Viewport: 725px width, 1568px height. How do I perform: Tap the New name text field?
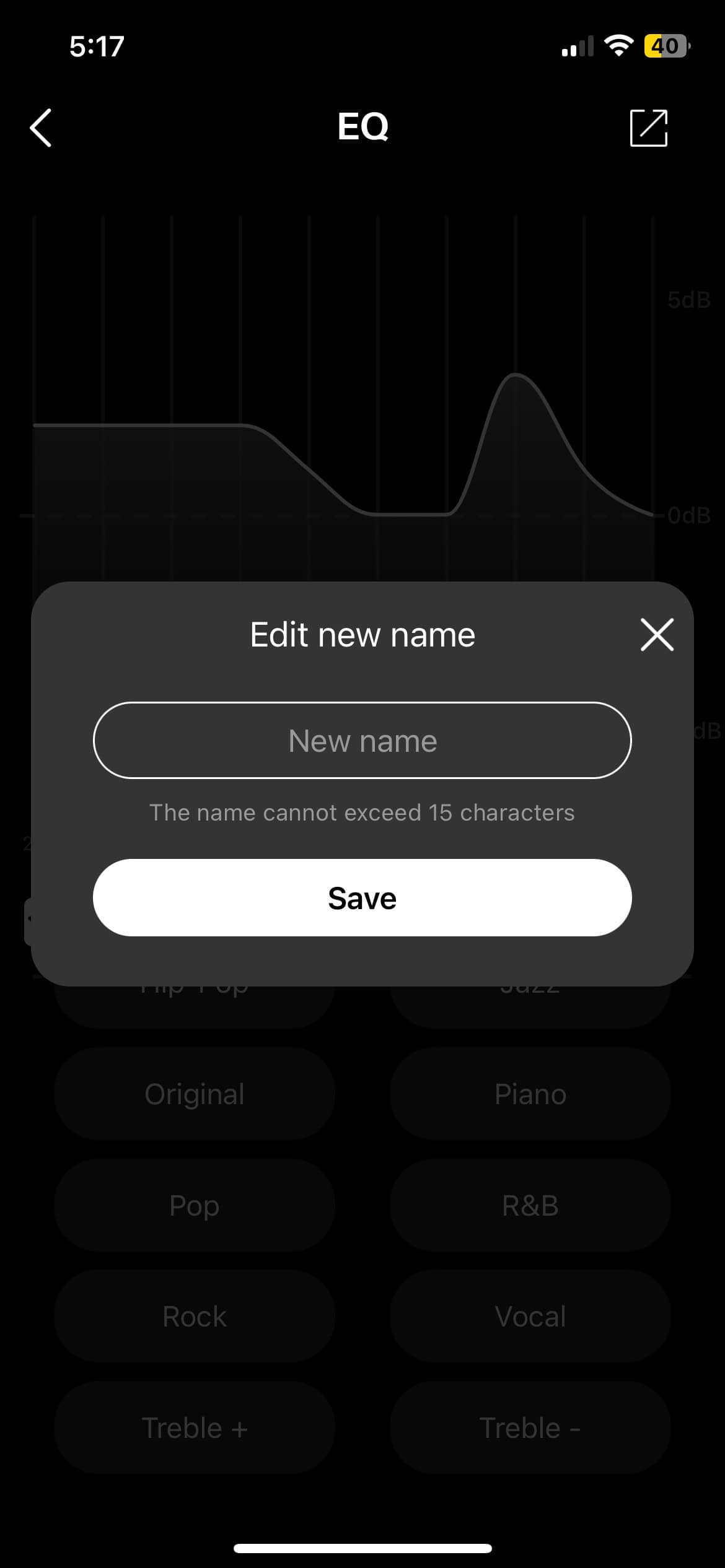362,741
